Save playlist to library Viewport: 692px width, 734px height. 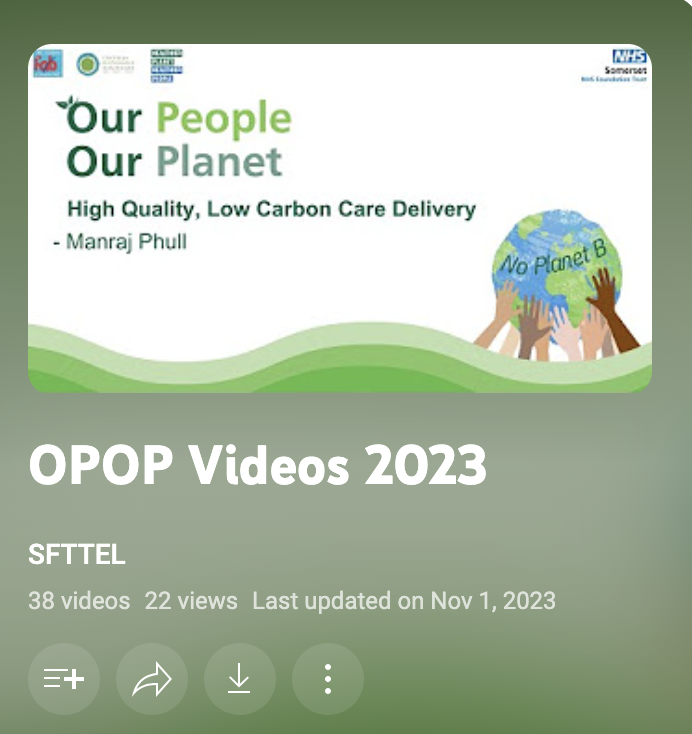click(x=64, y=679)
